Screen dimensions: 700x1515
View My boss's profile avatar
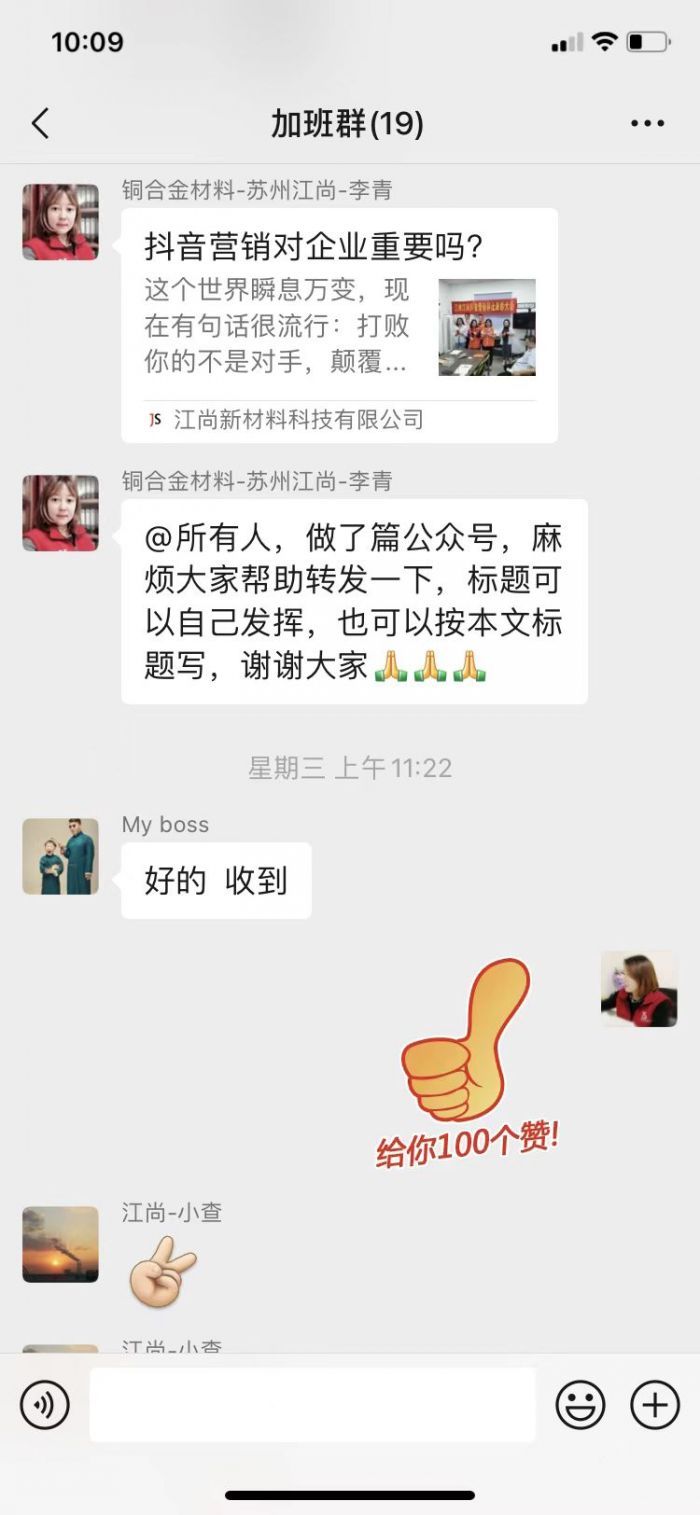pyautogui.click(x=60, y=856)
